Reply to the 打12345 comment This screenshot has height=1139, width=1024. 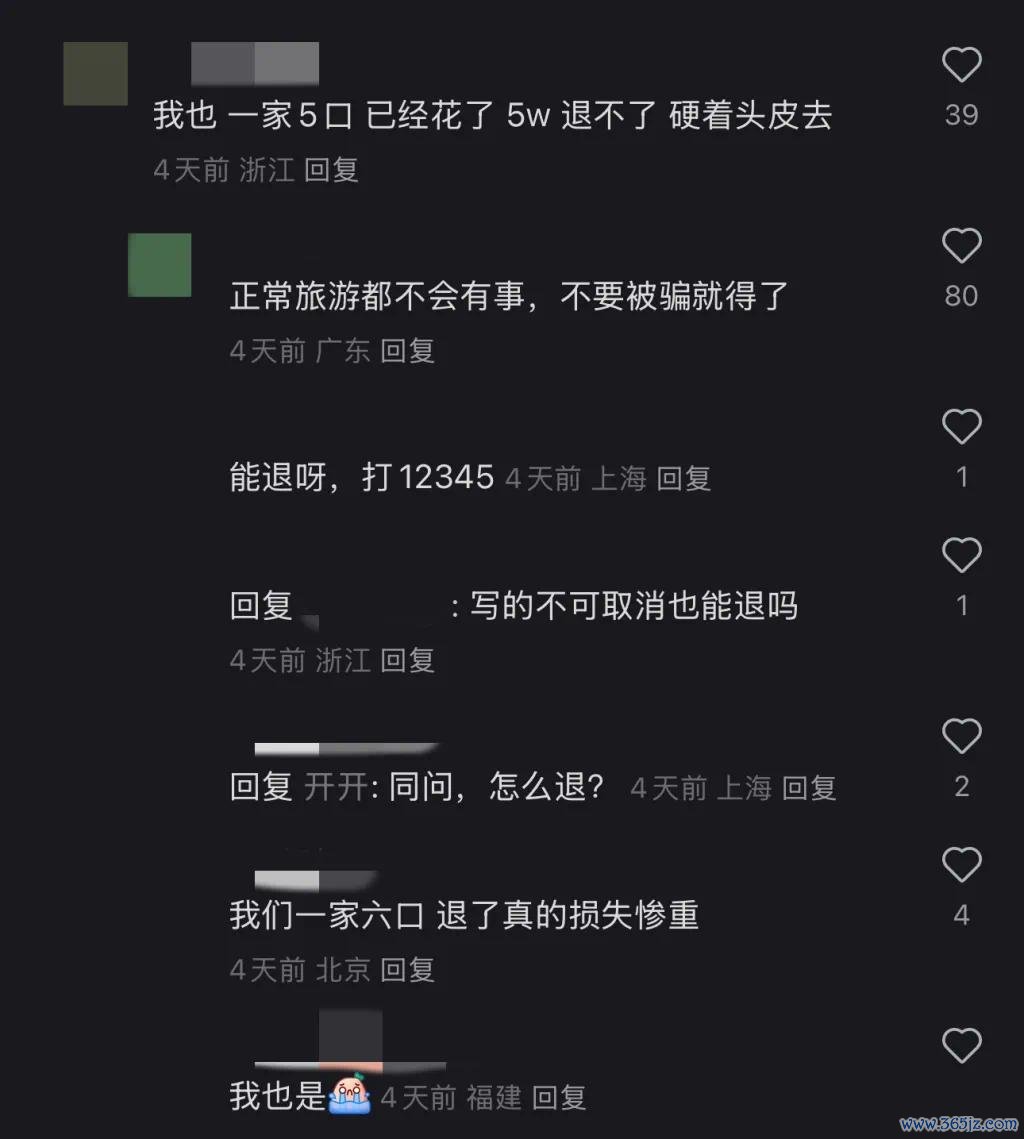683,479
